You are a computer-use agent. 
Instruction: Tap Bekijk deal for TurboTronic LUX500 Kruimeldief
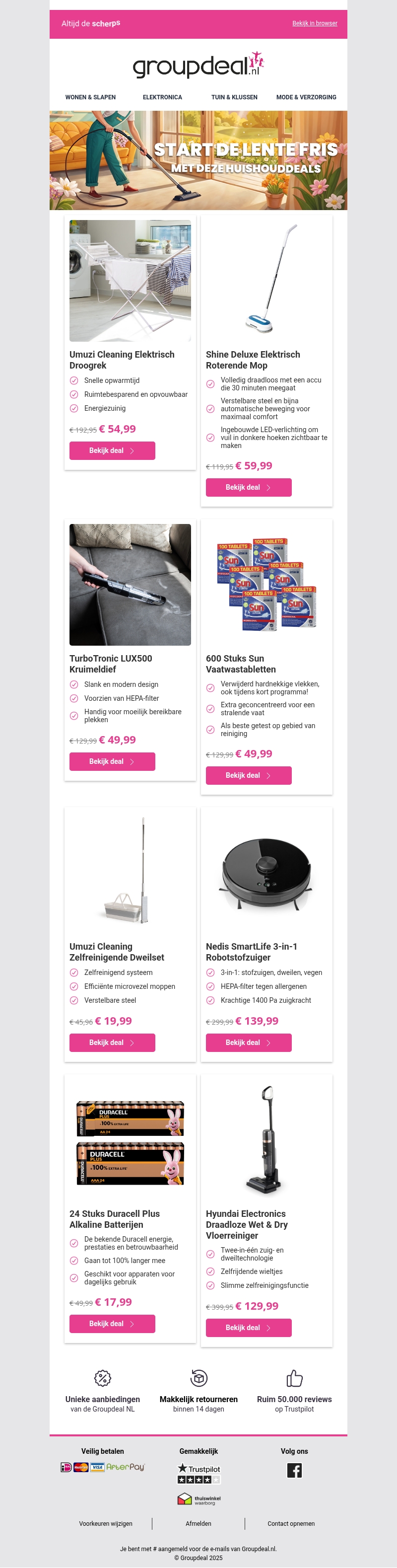(112, 761)
